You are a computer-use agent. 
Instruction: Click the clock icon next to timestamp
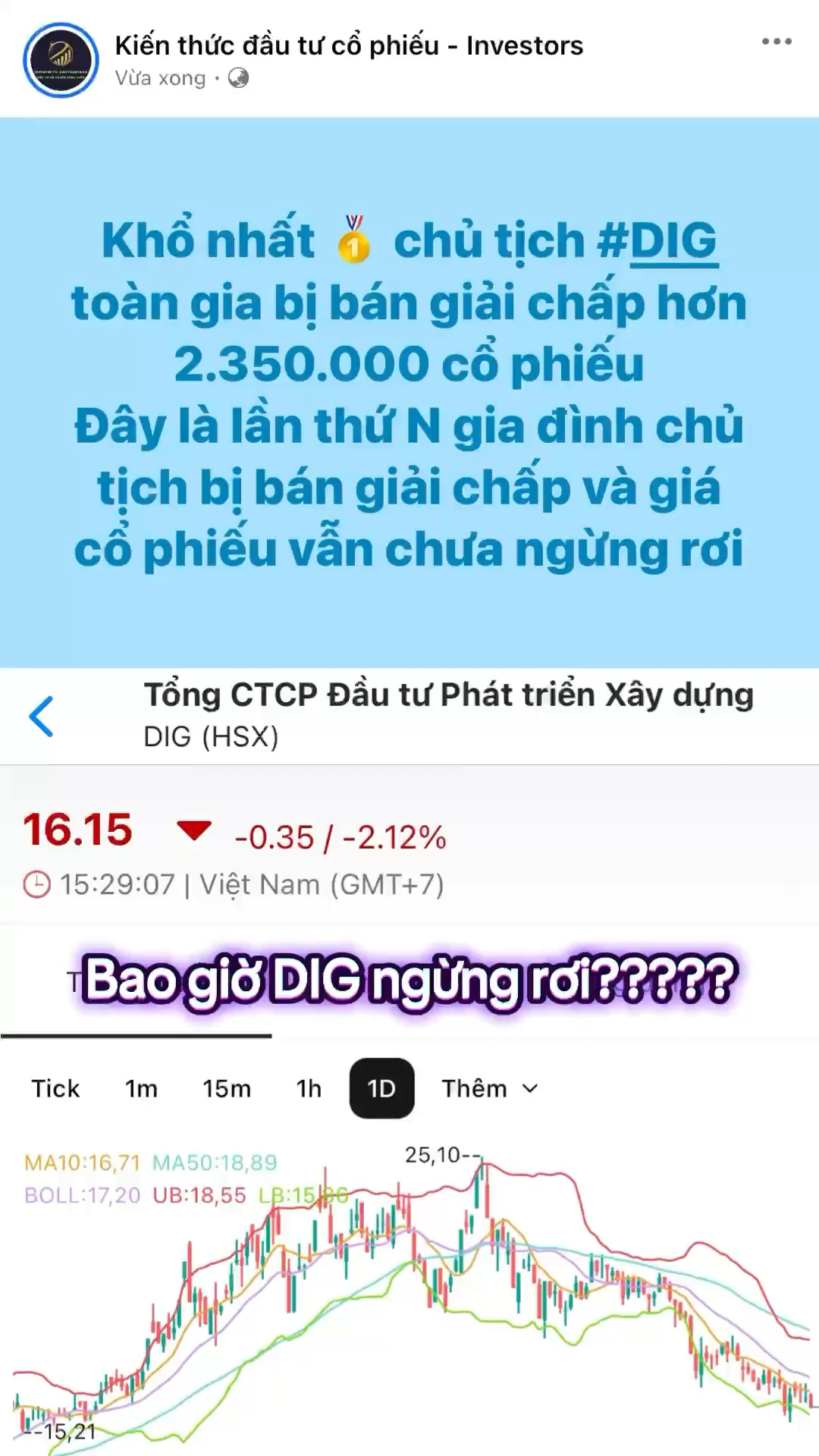point(34,883)
